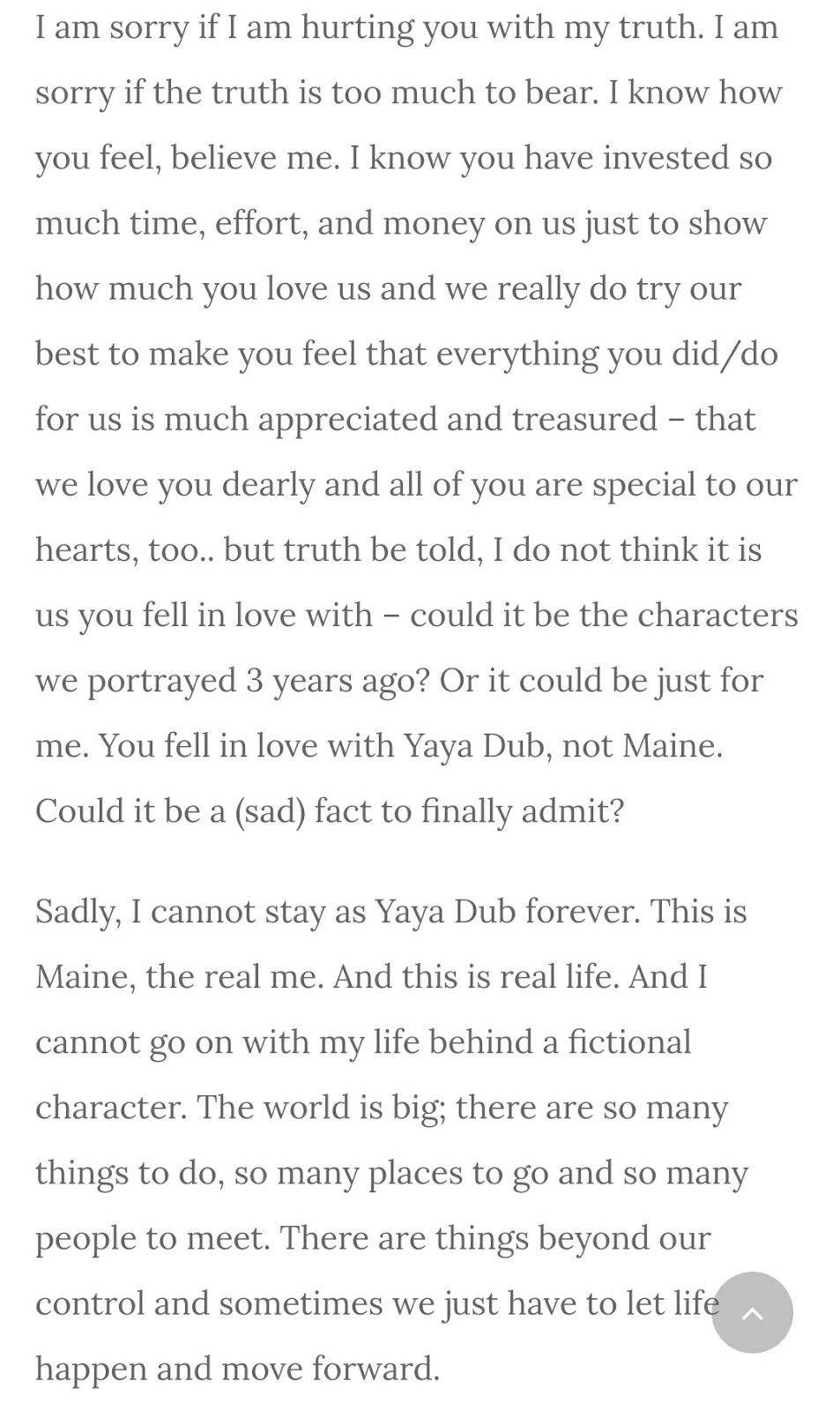Tap the scroll-to-top arrow button
This screenshot has height=1411, width=840.
(752, 1312)
